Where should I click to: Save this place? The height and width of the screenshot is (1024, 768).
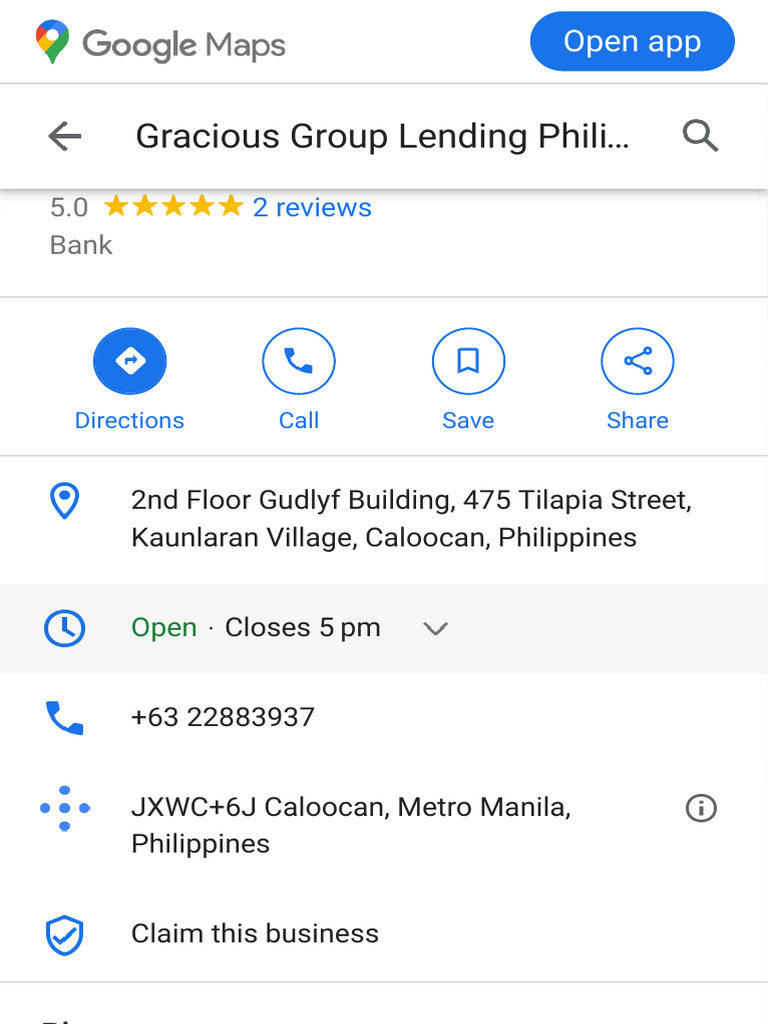click(x=468, y=362)
